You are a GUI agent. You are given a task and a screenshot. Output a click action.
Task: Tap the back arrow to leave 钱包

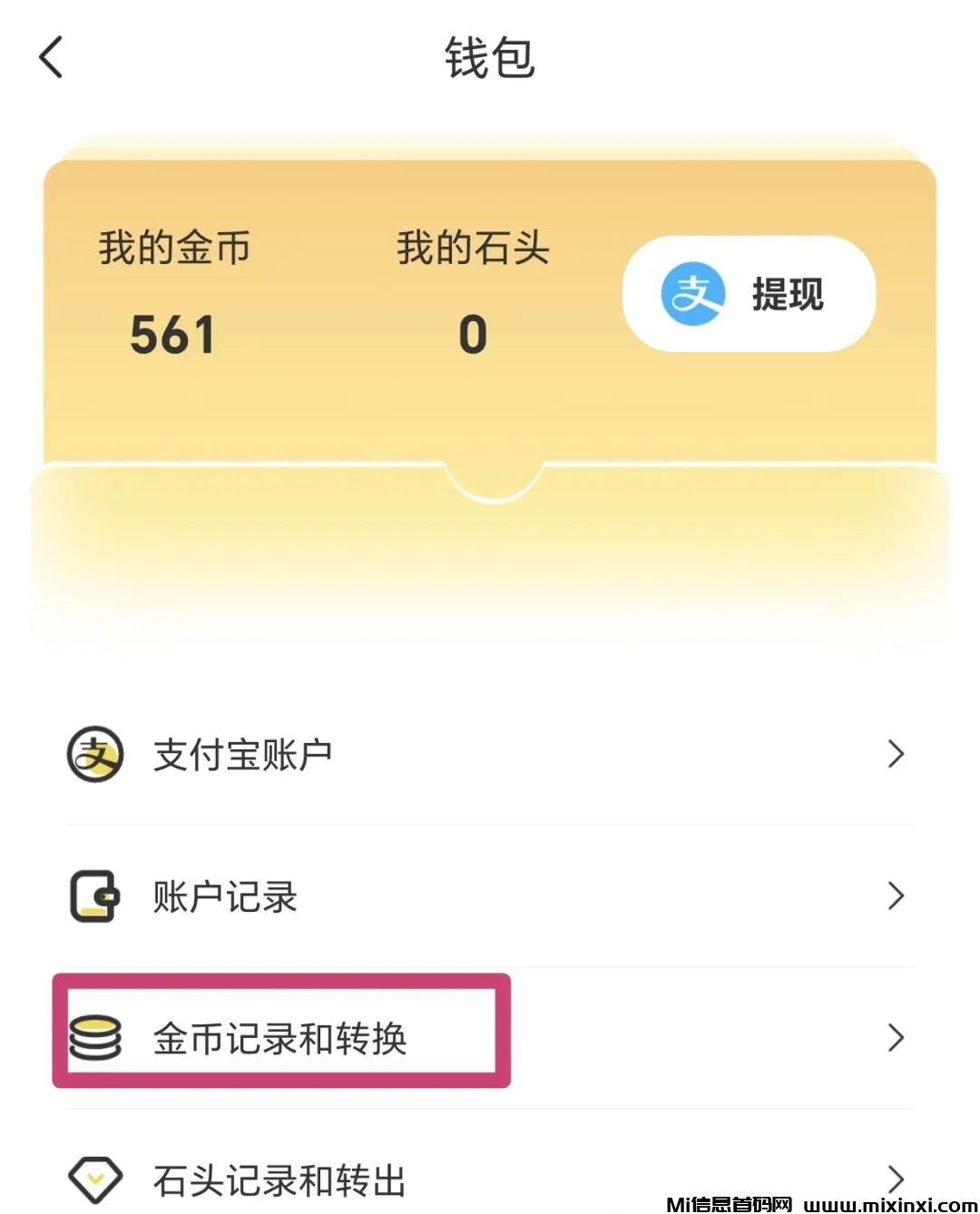pos(52,57)
